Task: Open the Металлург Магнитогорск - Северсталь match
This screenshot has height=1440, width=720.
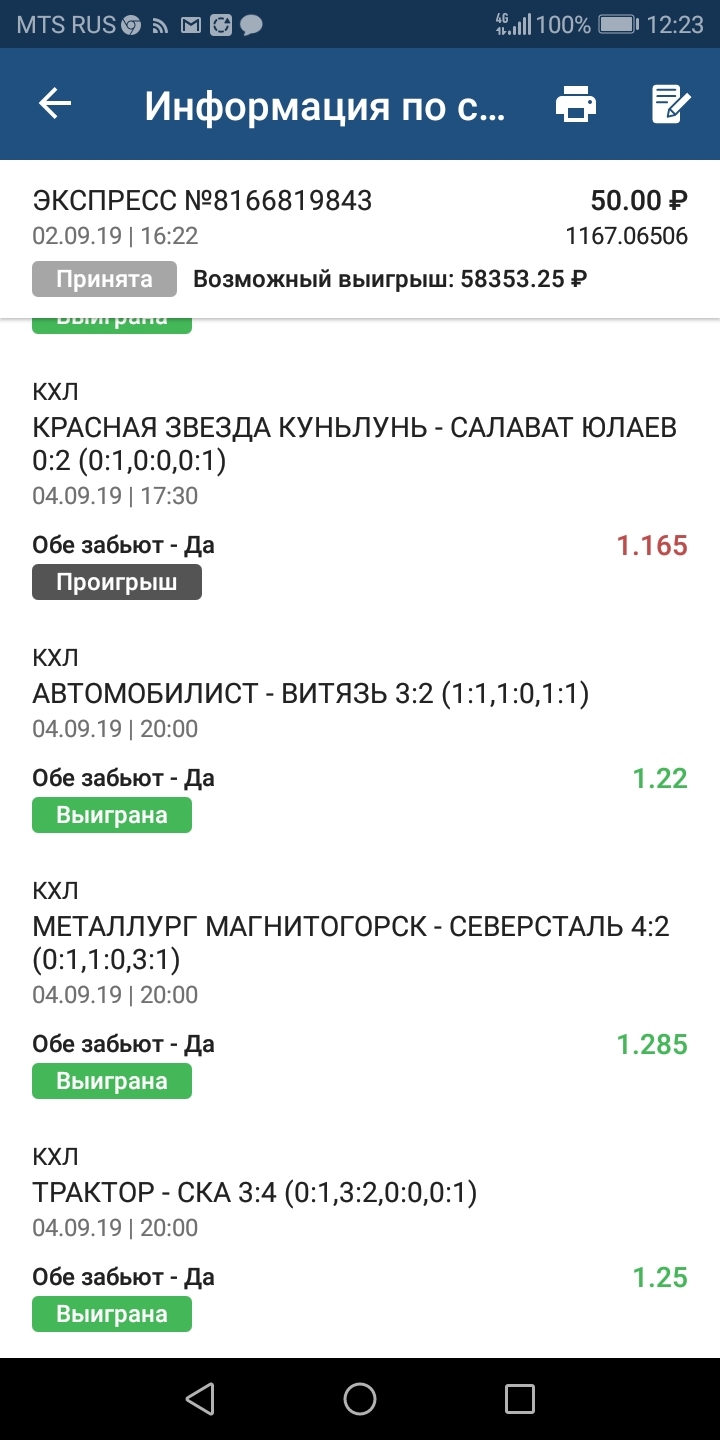Action: [360, 991]
